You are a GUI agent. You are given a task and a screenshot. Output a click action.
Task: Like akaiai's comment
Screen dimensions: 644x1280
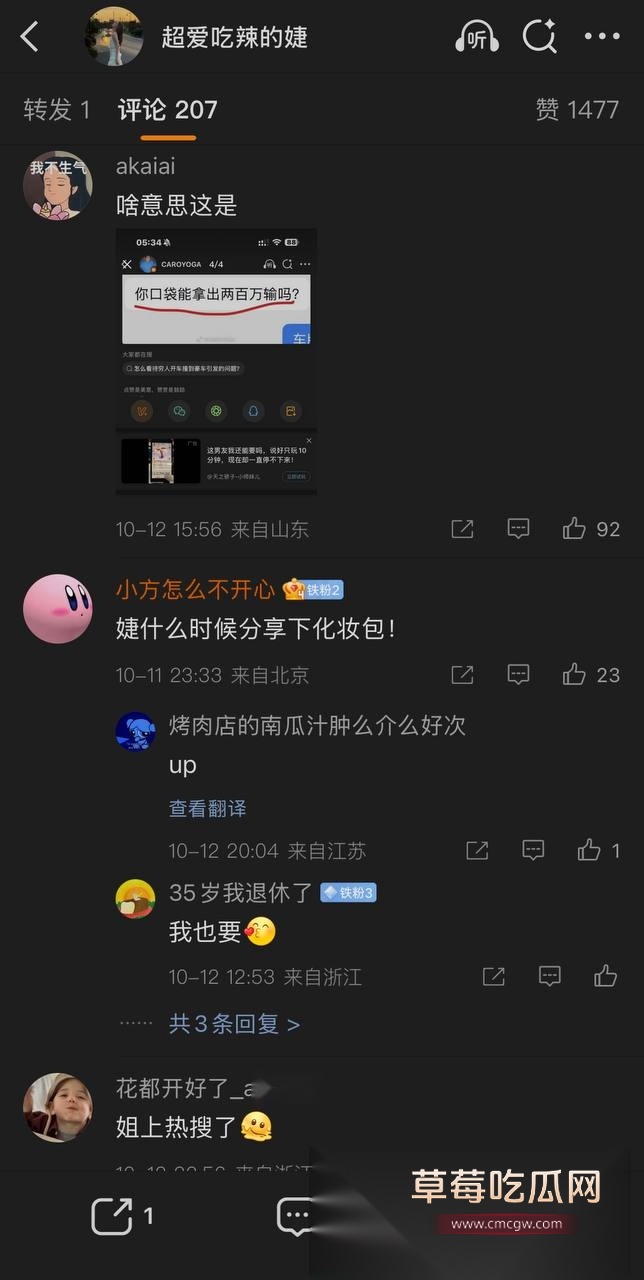pyautogui.click(x=575, y=529)
